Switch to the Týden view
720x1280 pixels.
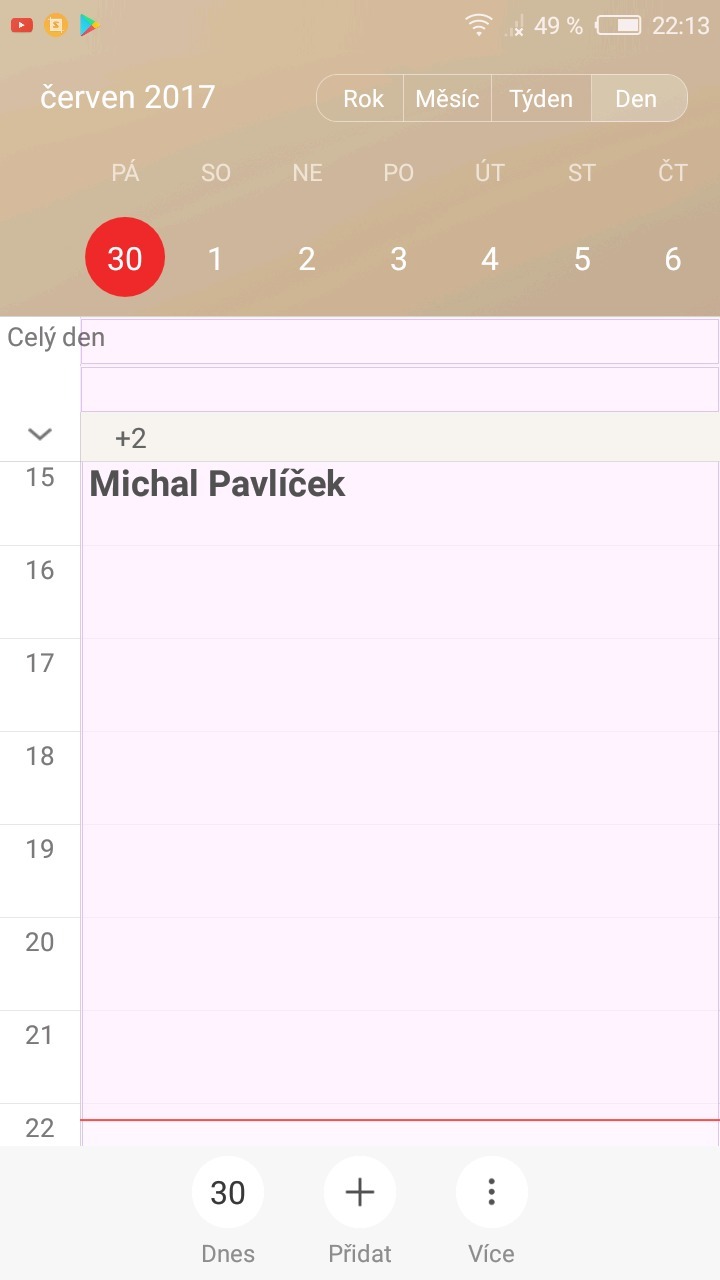(541, 99)
